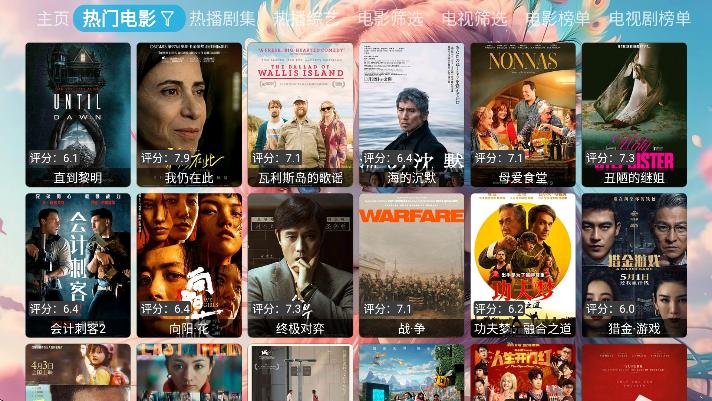712x401 pixels.
Task: Select the 电影榜单 tab
Action: [558, 18]
